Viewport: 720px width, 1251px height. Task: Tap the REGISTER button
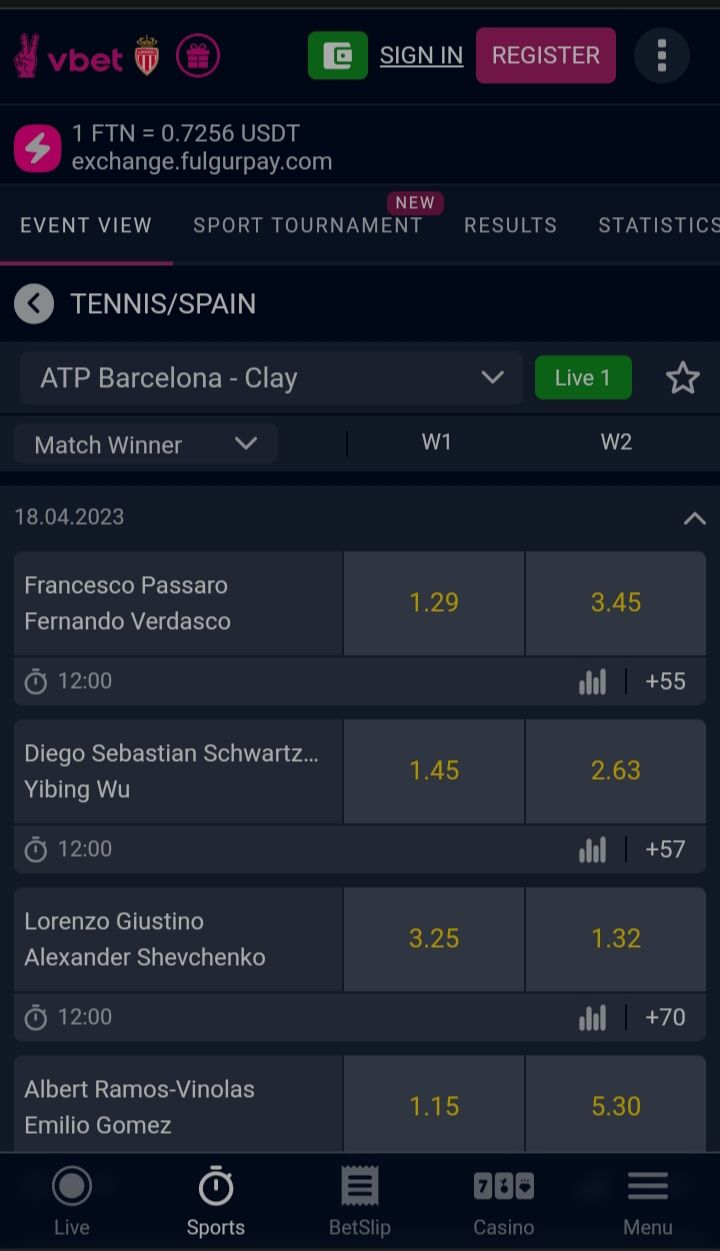click(x=545, y=55)
